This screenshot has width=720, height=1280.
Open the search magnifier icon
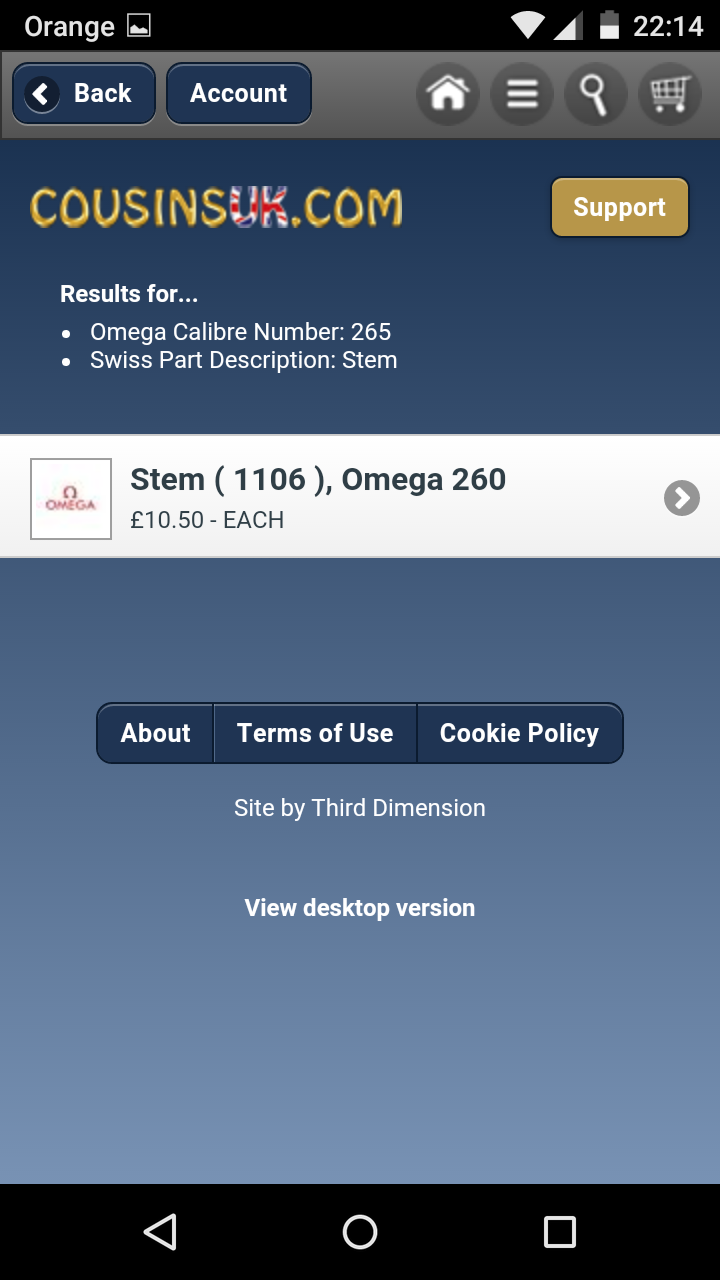[x=595, y=94]
